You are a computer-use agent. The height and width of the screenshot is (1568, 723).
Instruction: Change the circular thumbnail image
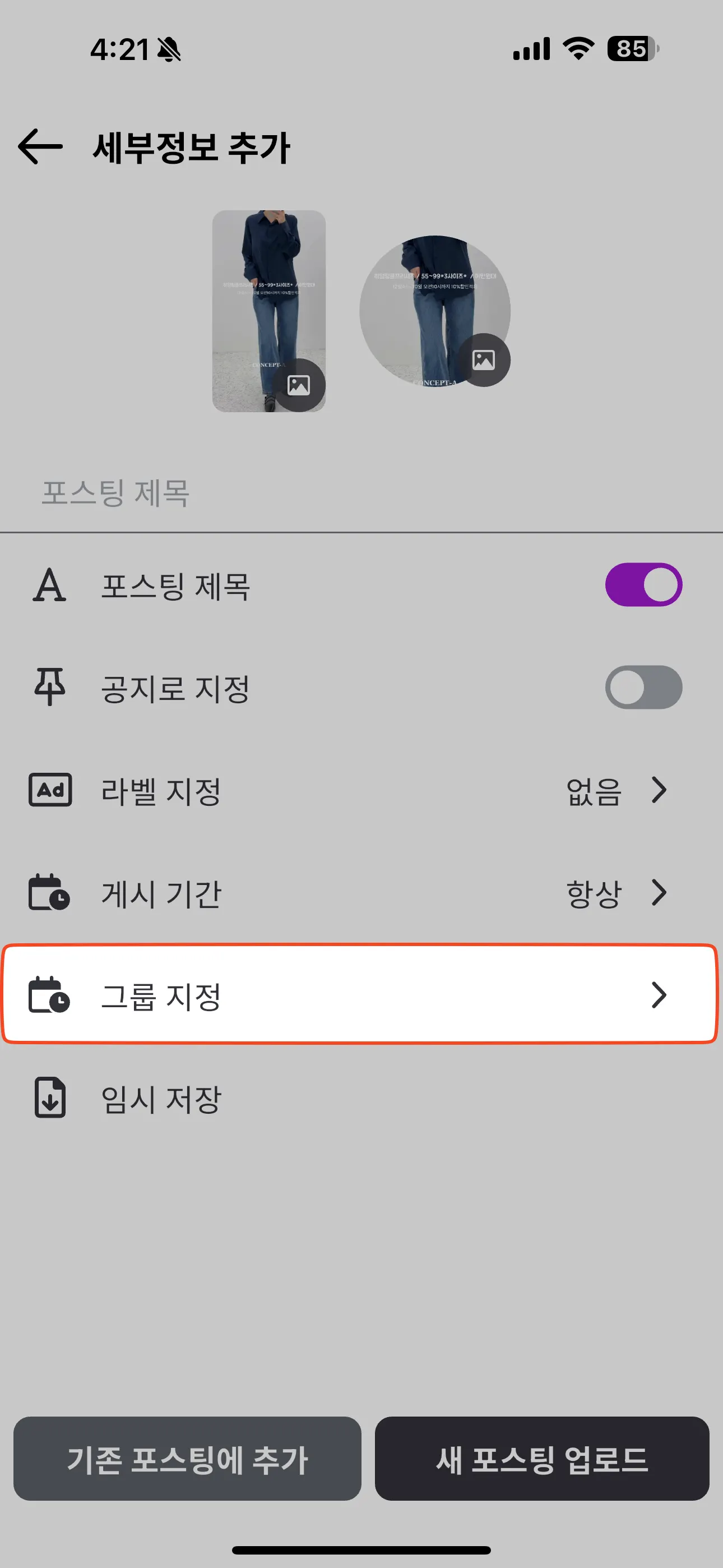(x=483, y=359)
